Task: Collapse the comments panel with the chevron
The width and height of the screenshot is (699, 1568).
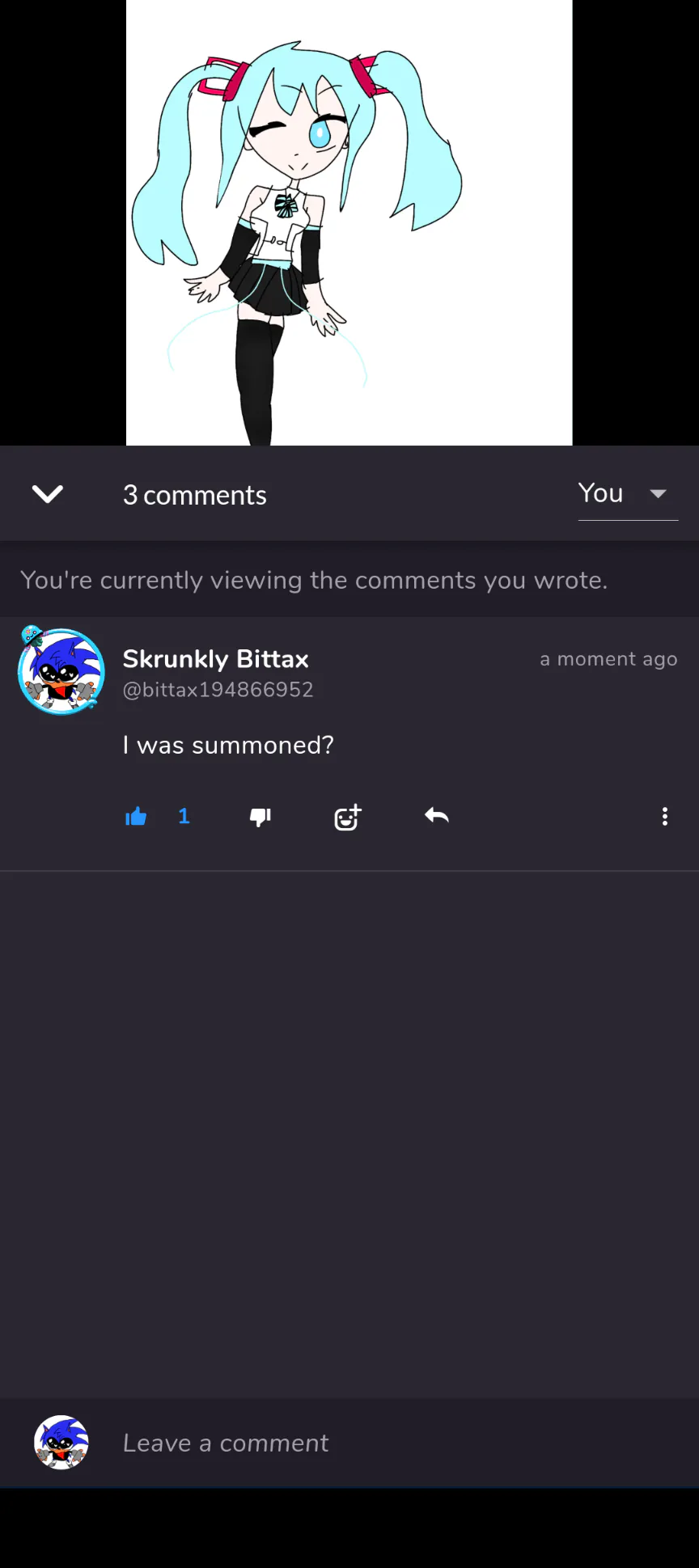Action: coord(48,494)
